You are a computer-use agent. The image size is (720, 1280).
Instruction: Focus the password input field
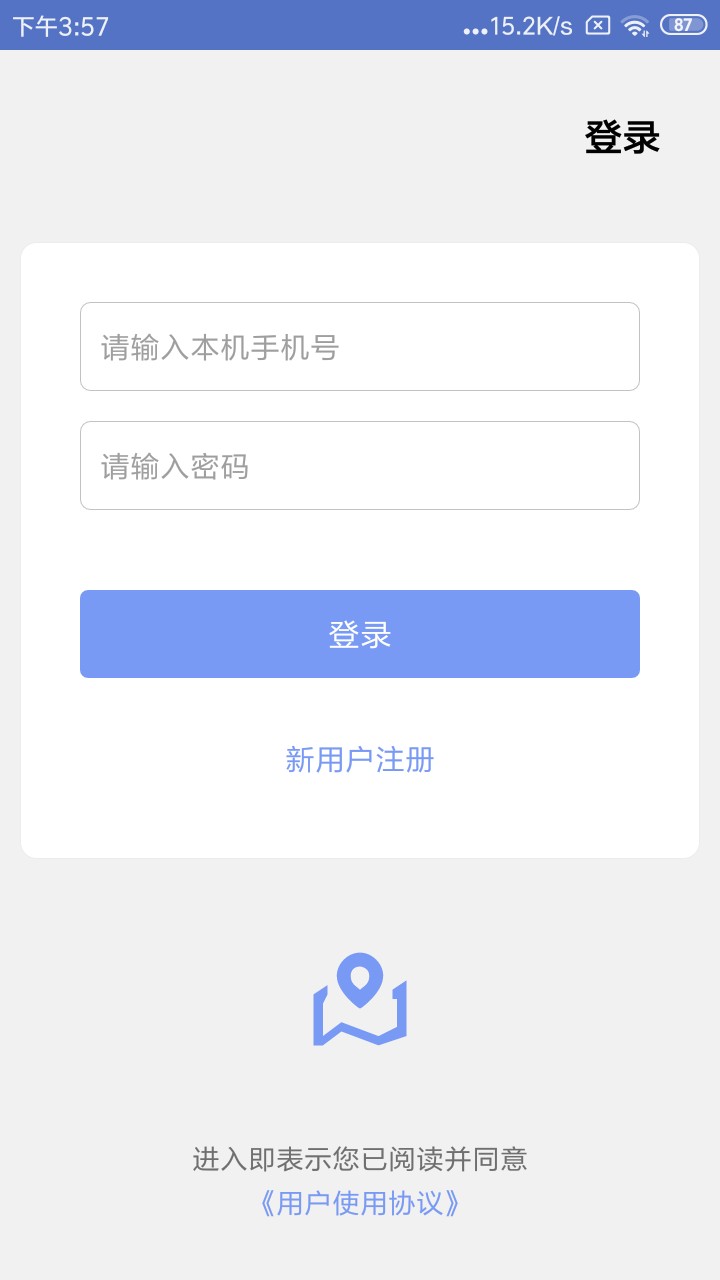[360, 465]
